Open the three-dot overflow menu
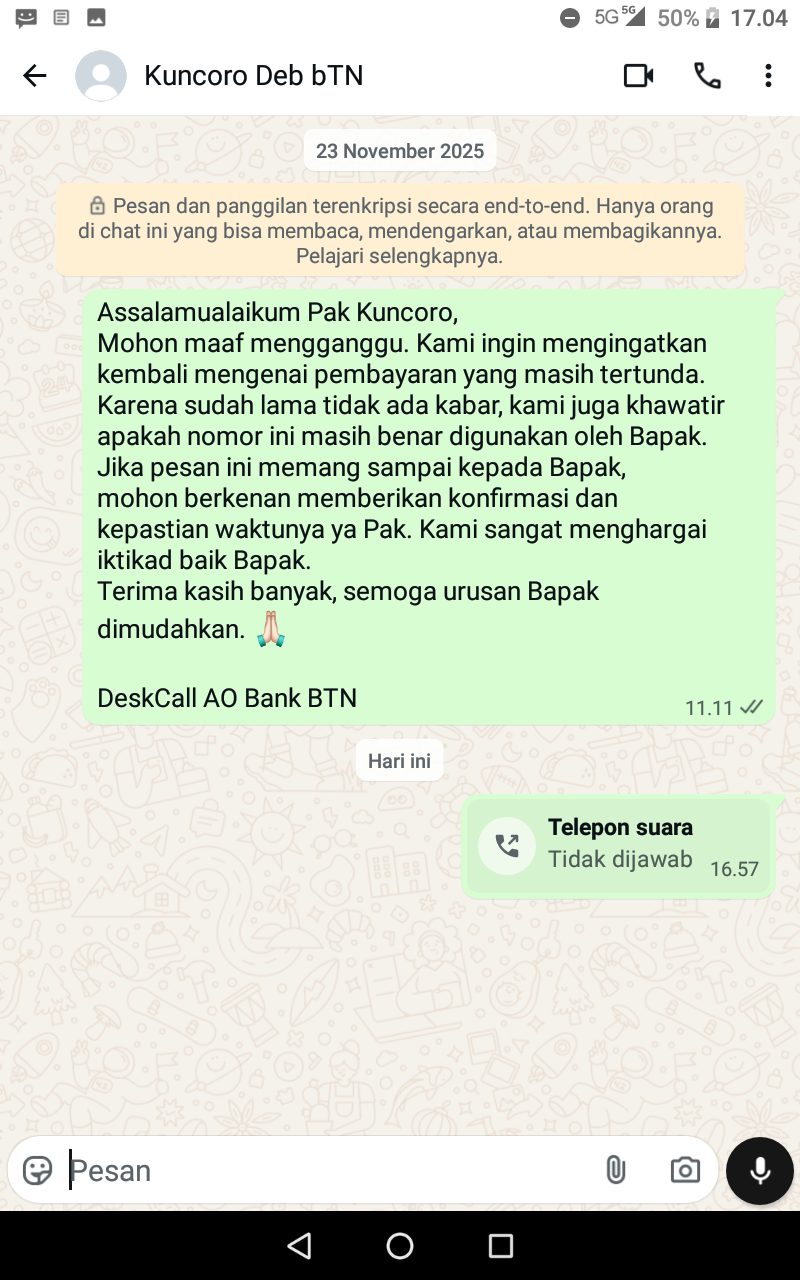This screenshot has height=1280, width=800. pos(768,76)
